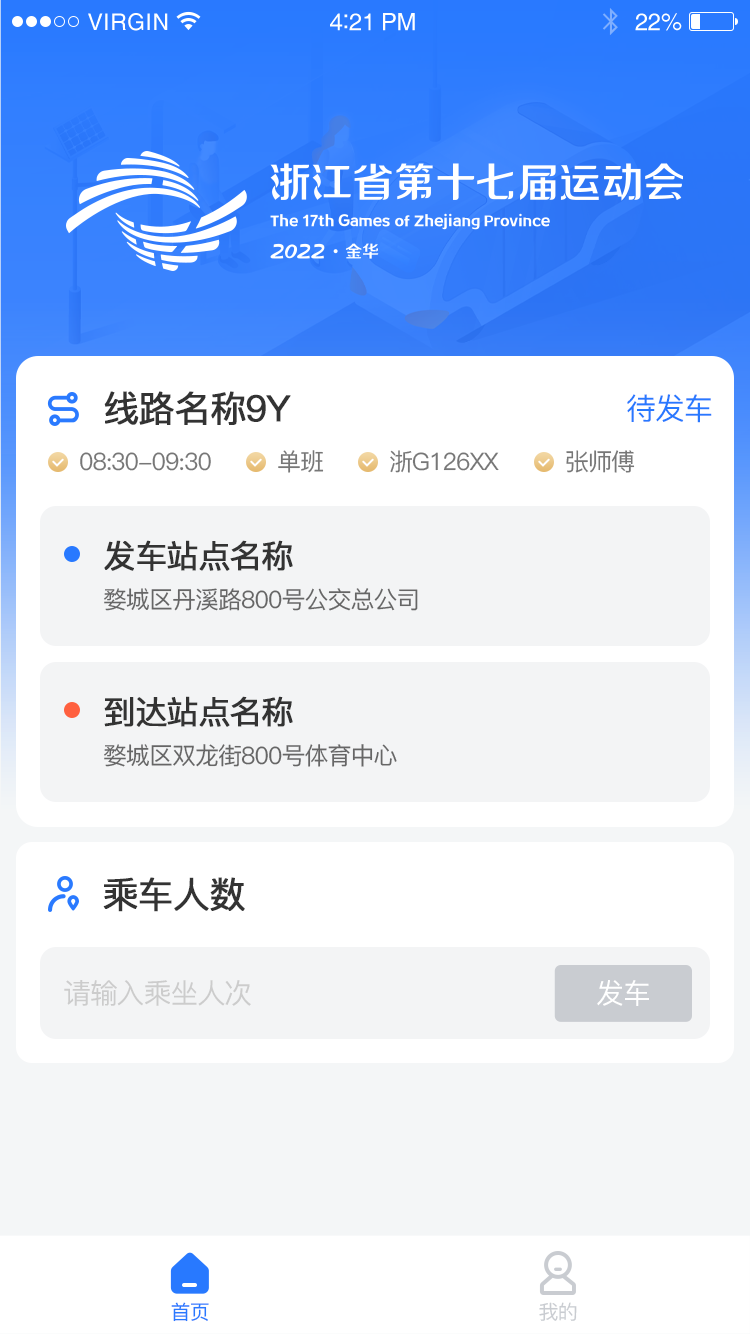The width and height of the screenshot is (750, 1334).
Task: Click the route line icon beside 线路名称9Y
Action: click(x=62, y=406)
